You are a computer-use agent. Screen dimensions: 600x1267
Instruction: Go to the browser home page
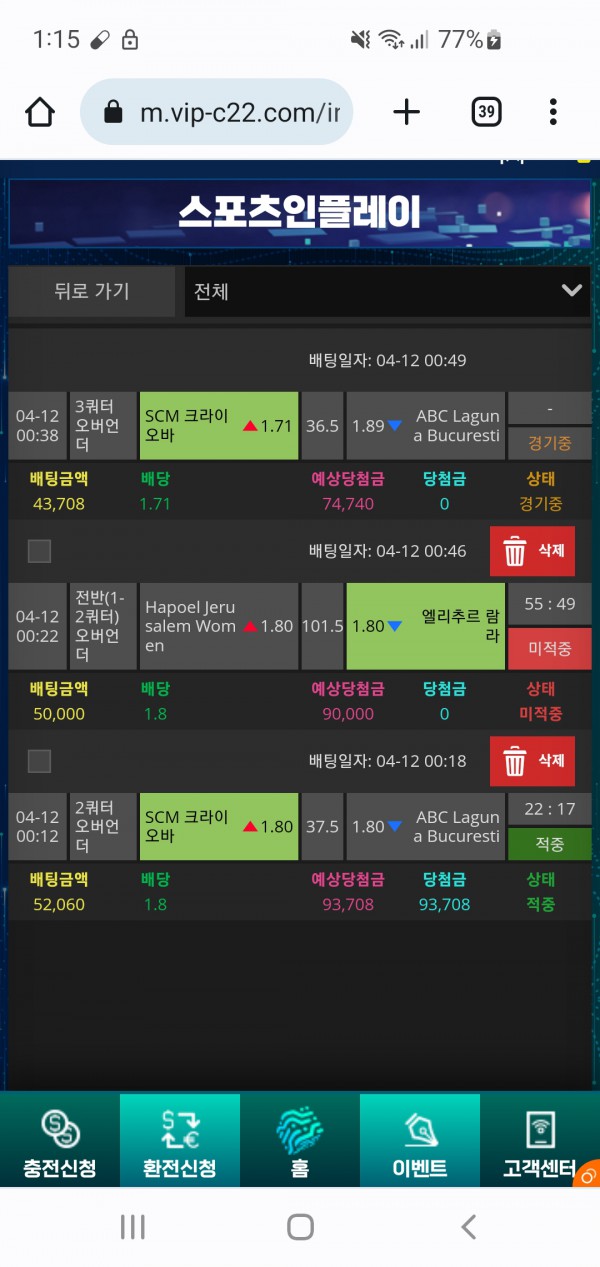click(40, 112)
